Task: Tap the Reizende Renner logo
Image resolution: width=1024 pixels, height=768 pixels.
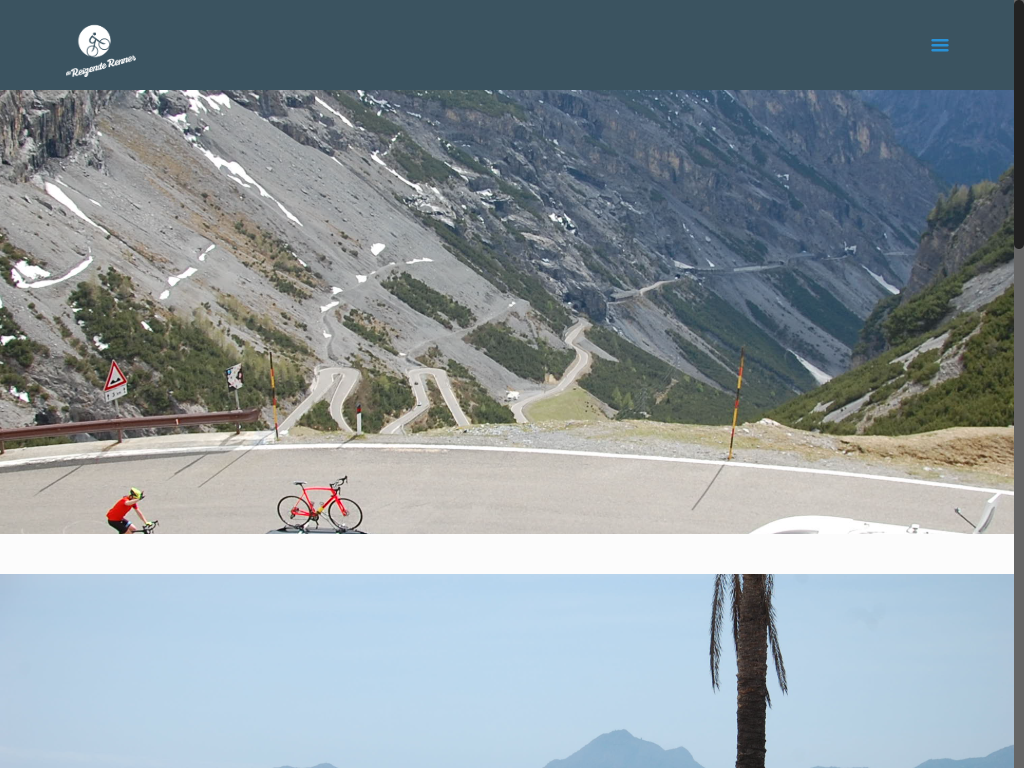Action: tap(100, 50)
